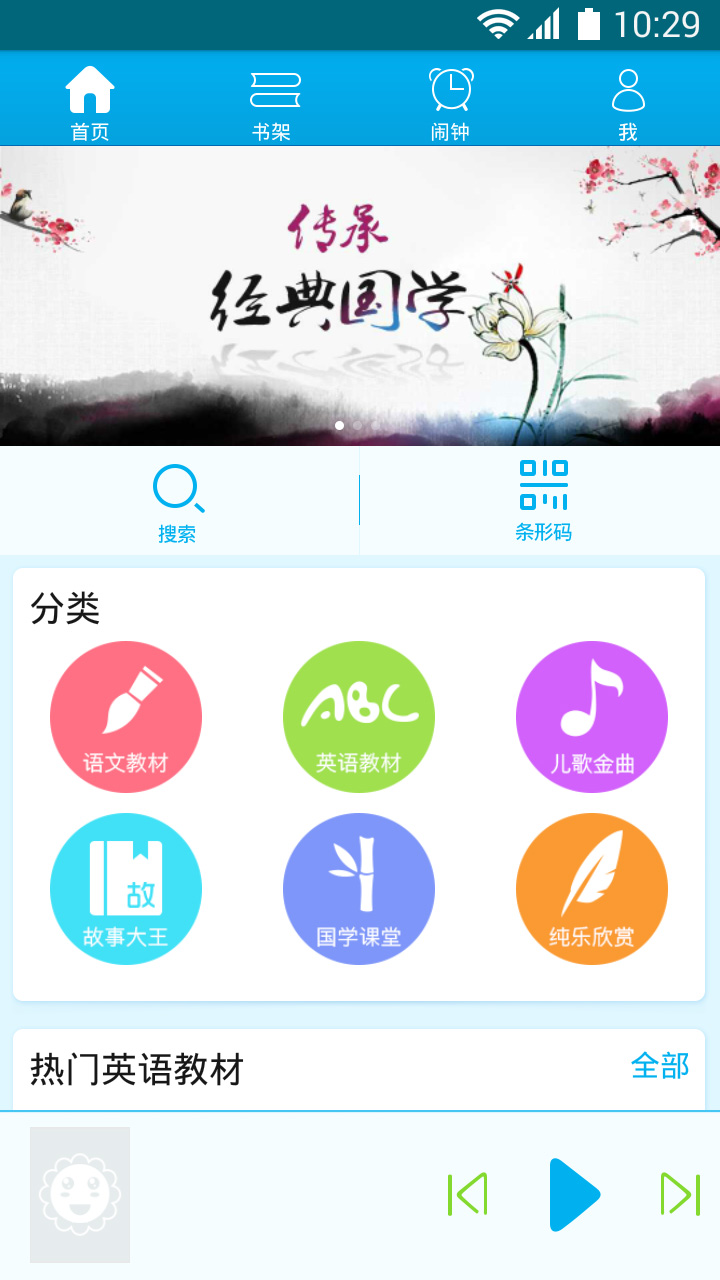Browse the 国学课堂 category

coord(359,889)
